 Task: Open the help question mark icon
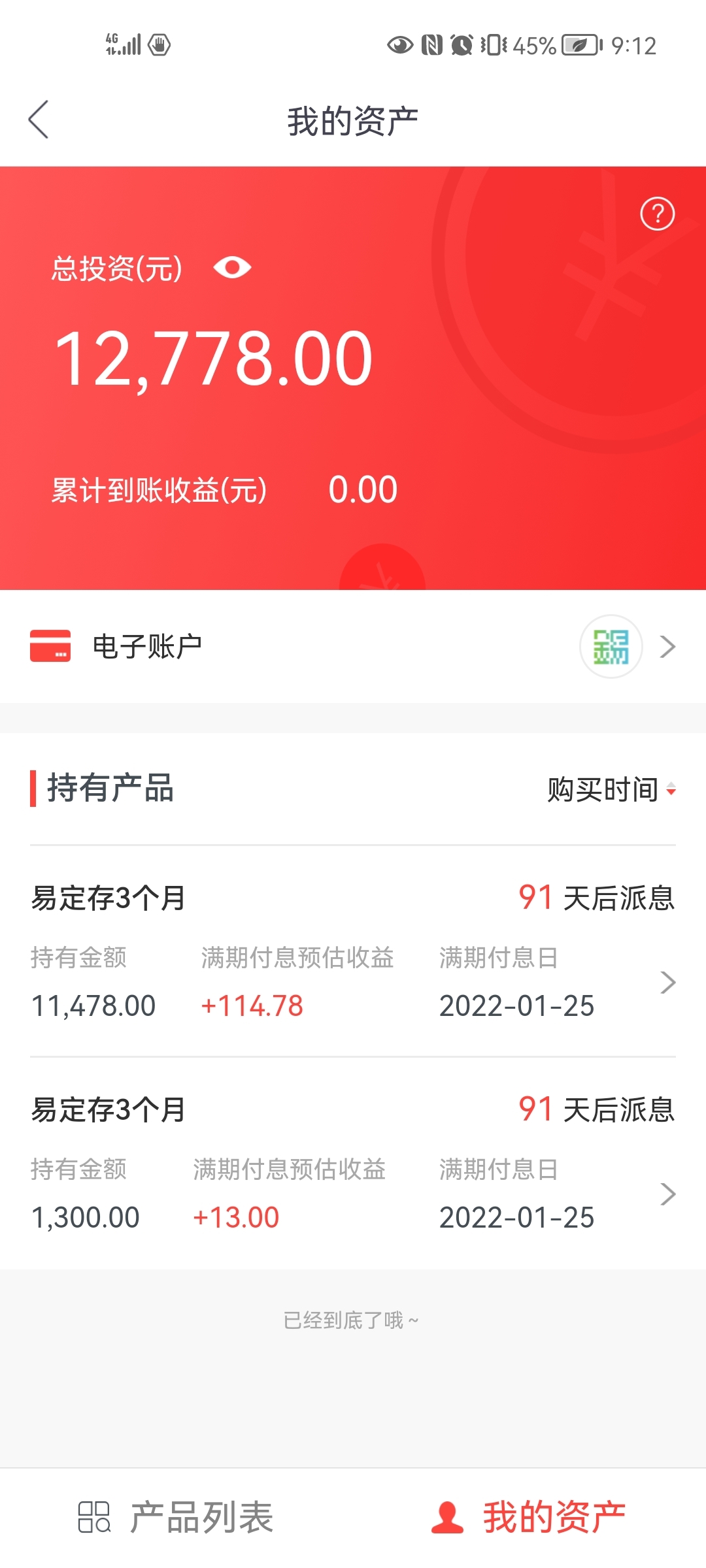click(x=657, y=214)
